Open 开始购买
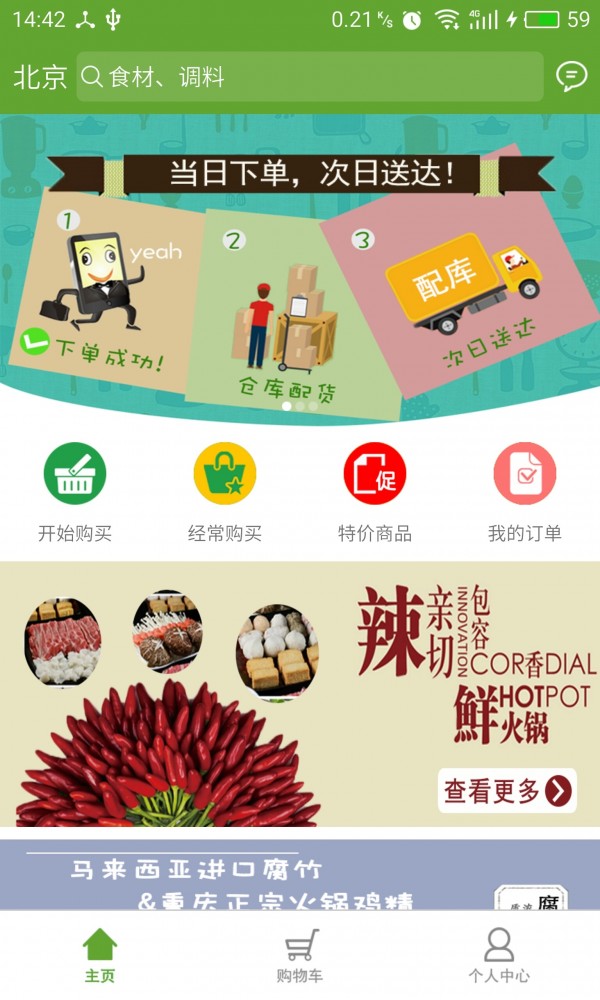This screenshot has width=600, height=1000. 75,492
